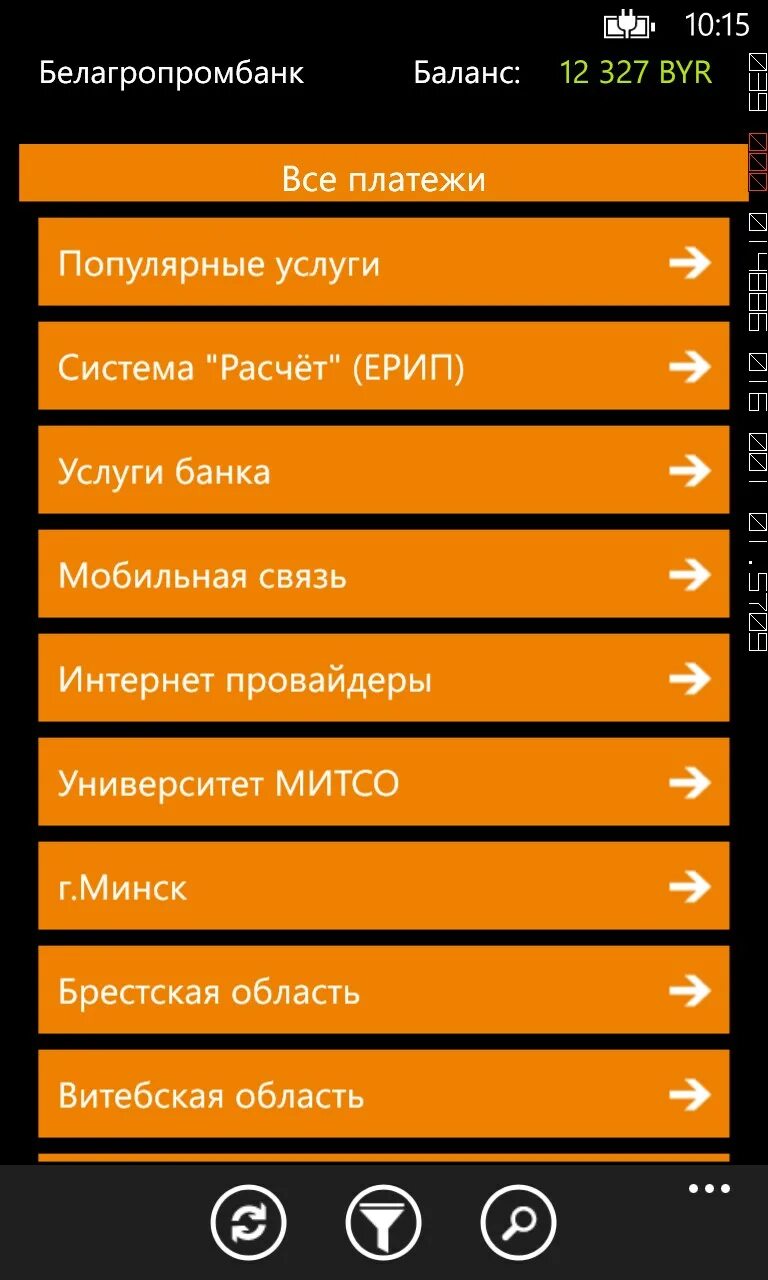Tap the arrow icon on Популярные услуги row

coord(687,263)
